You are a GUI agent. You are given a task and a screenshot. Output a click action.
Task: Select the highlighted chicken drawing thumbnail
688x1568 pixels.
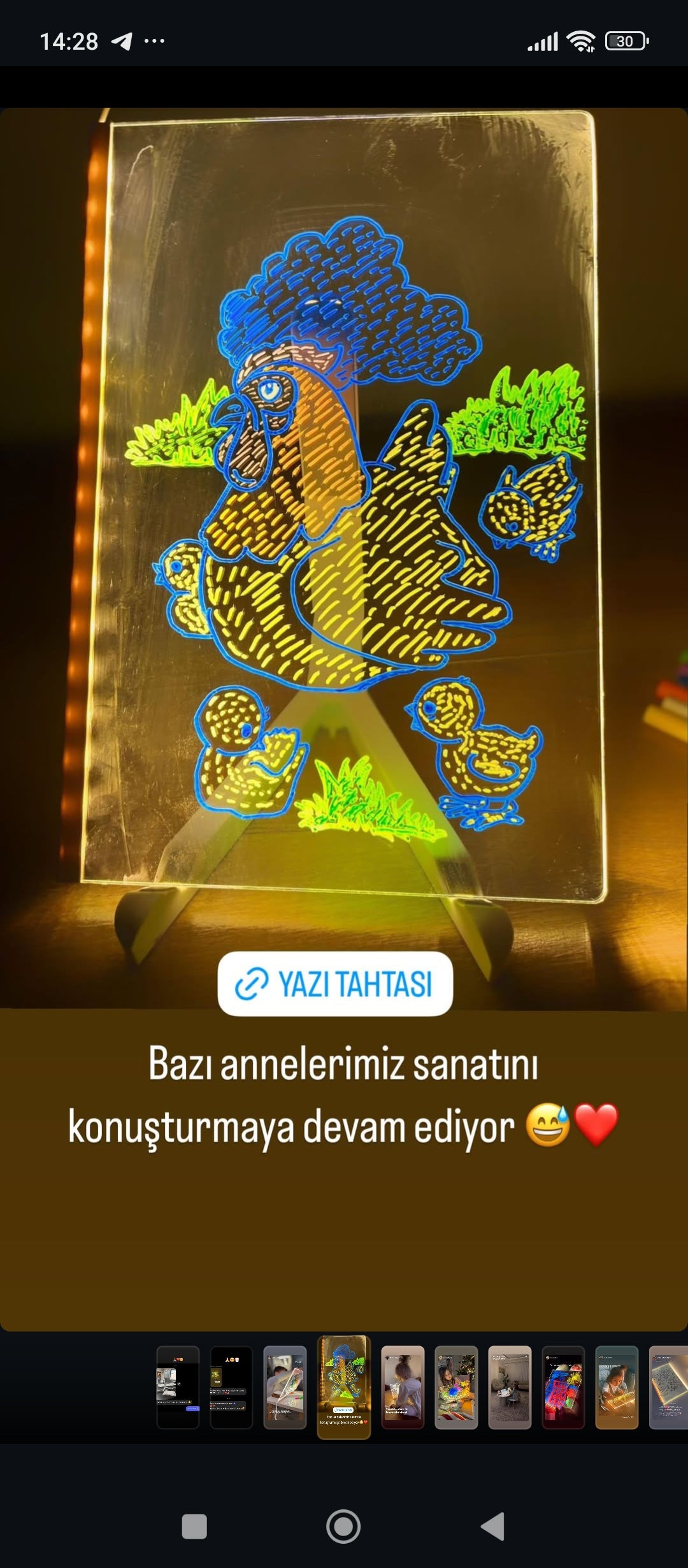[x=344, y=1386]
